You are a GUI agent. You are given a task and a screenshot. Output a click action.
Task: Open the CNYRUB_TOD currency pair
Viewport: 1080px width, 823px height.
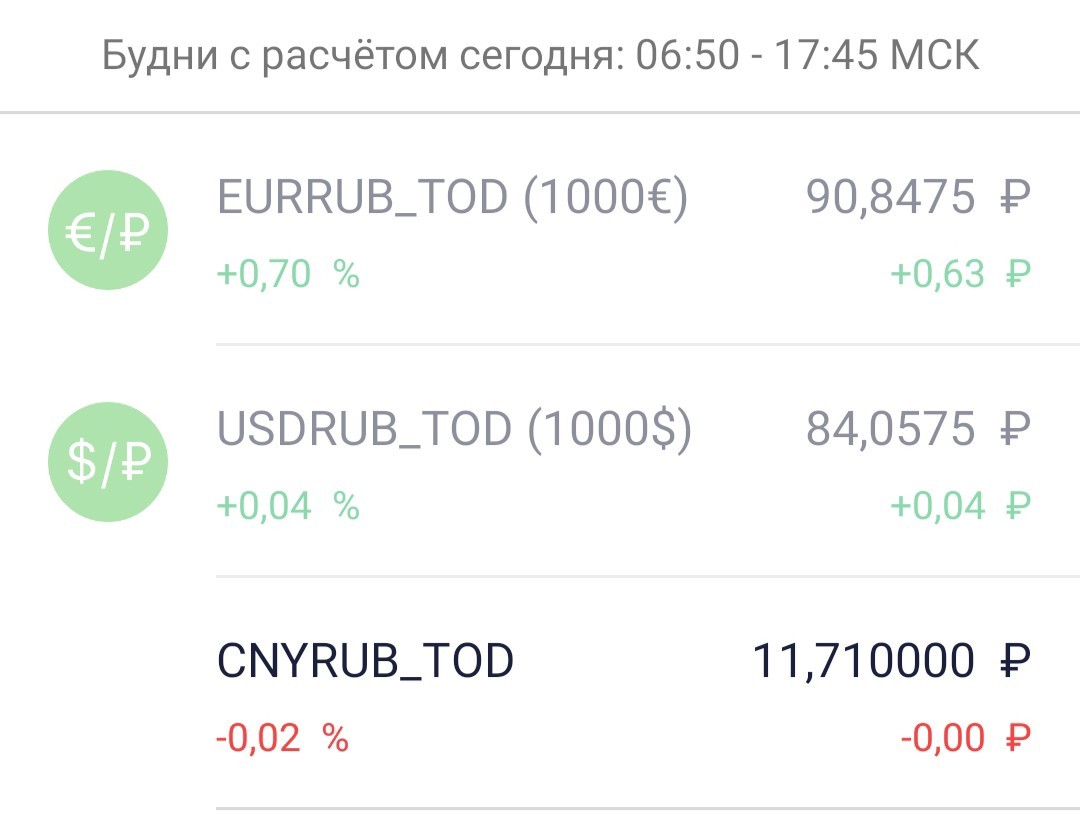tap(540, 692)
